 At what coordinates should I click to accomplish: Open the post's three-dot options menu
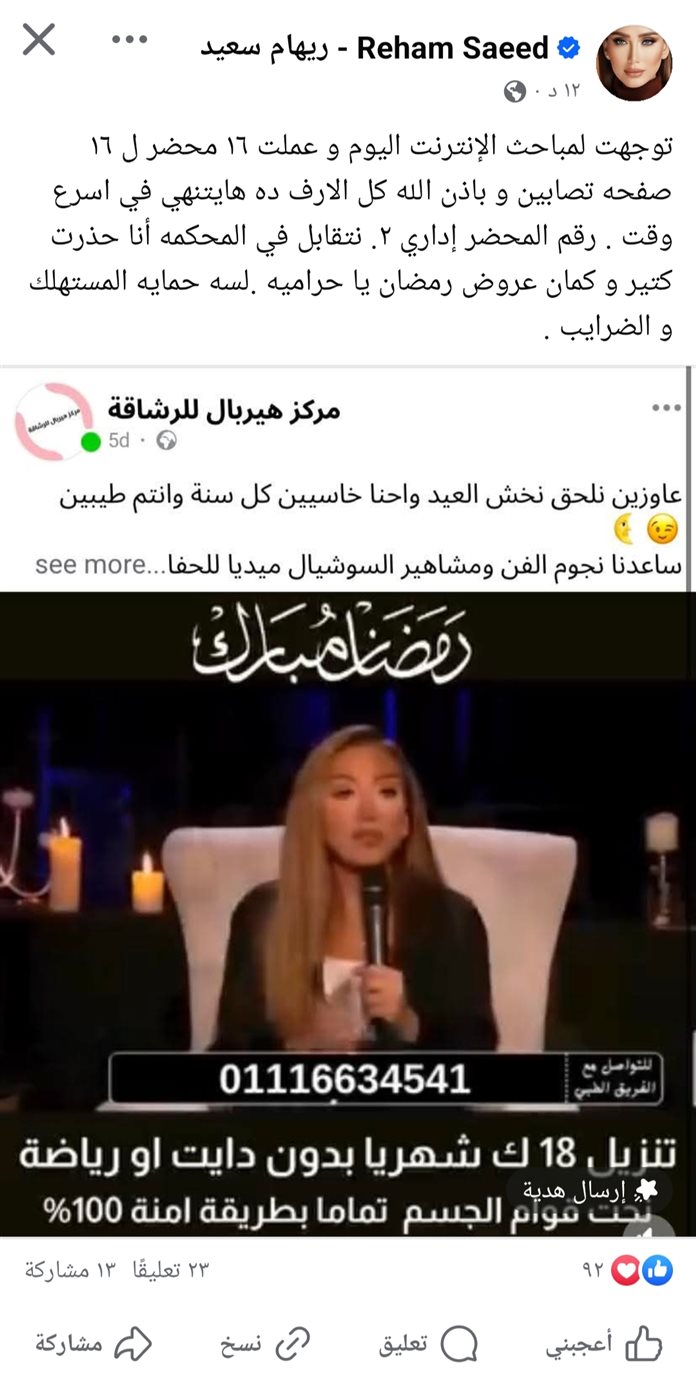click(x=129, y=40)
